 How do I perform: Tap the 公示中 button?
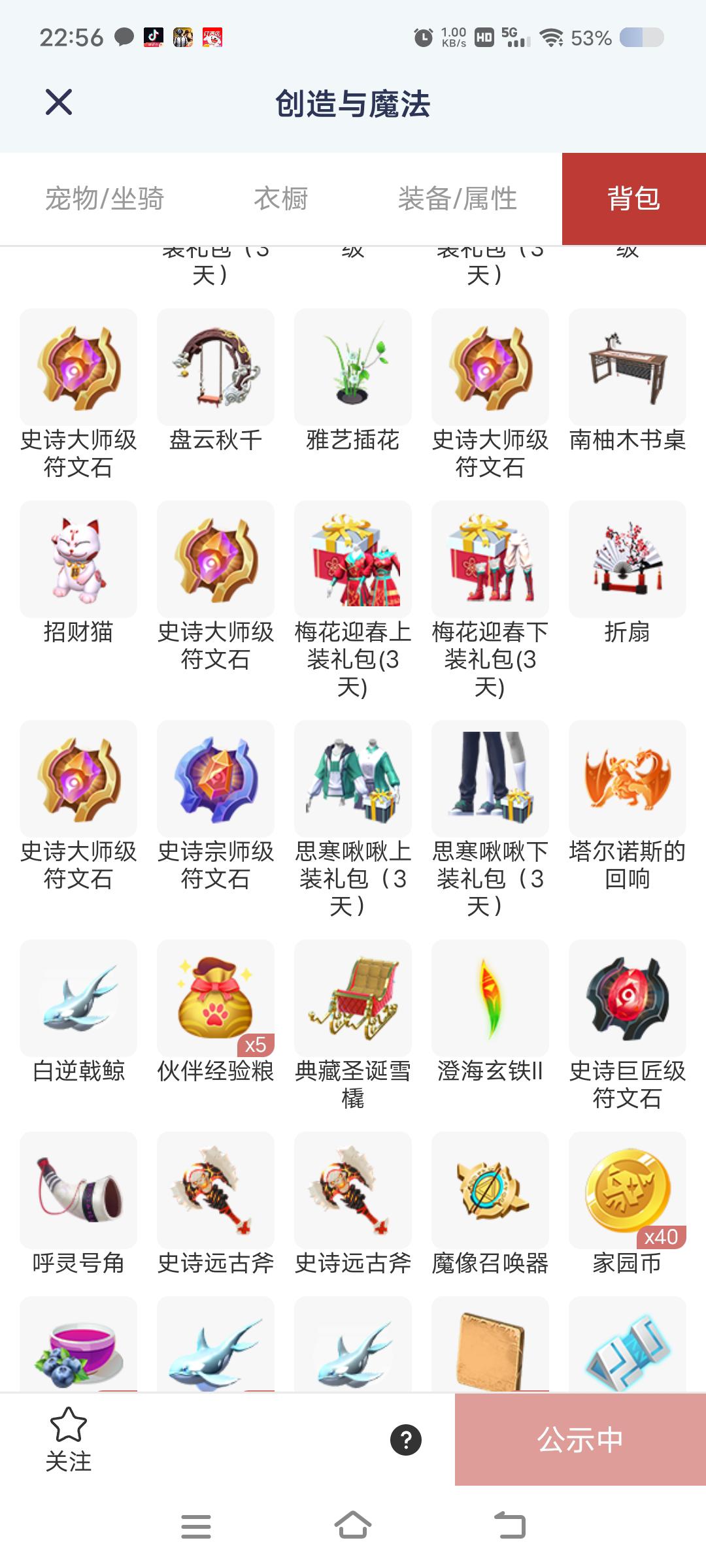[580, 1440]
